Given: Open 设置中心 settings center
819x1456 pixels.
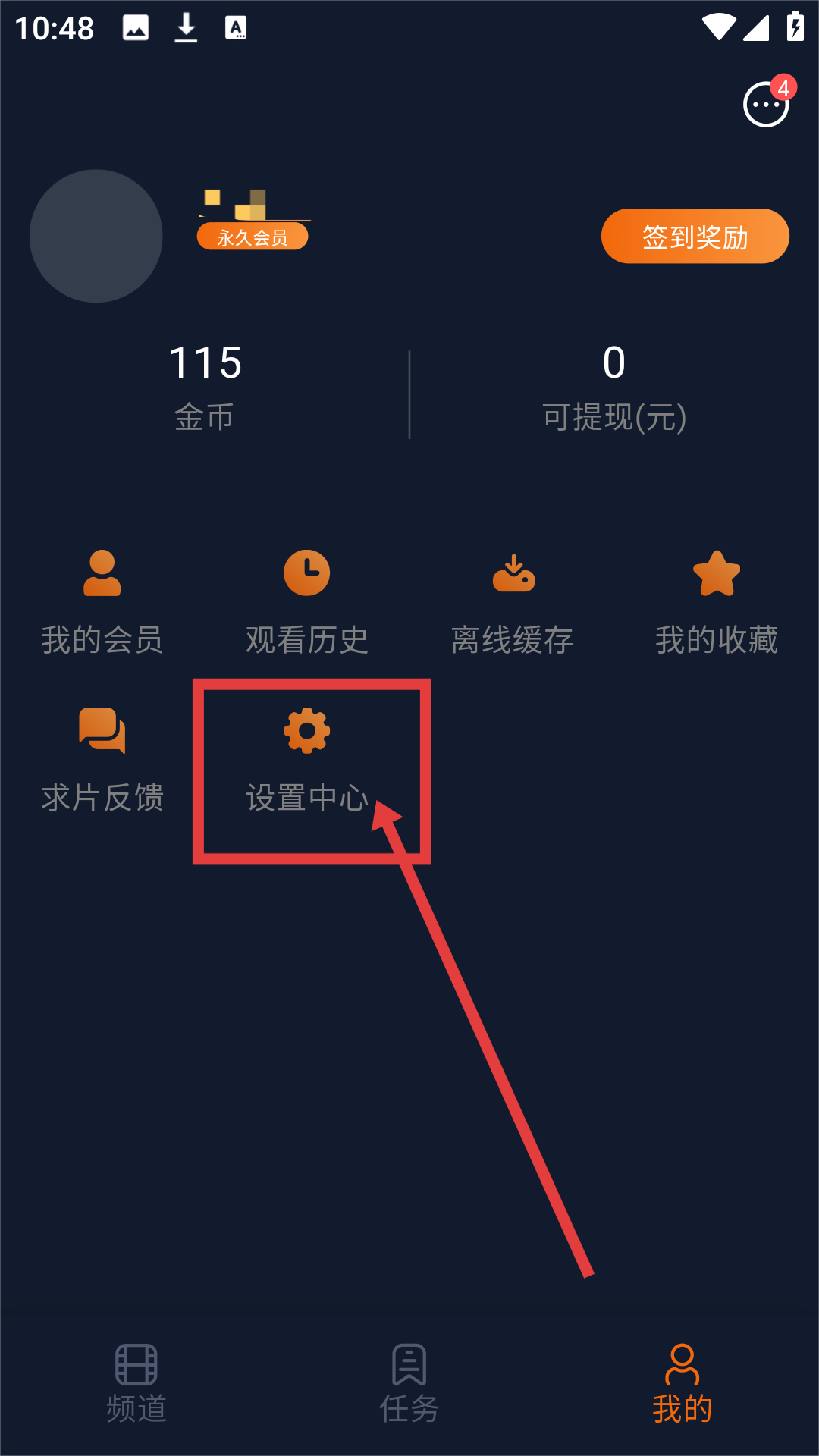Looking at the screenshot, I should (307, 760).
